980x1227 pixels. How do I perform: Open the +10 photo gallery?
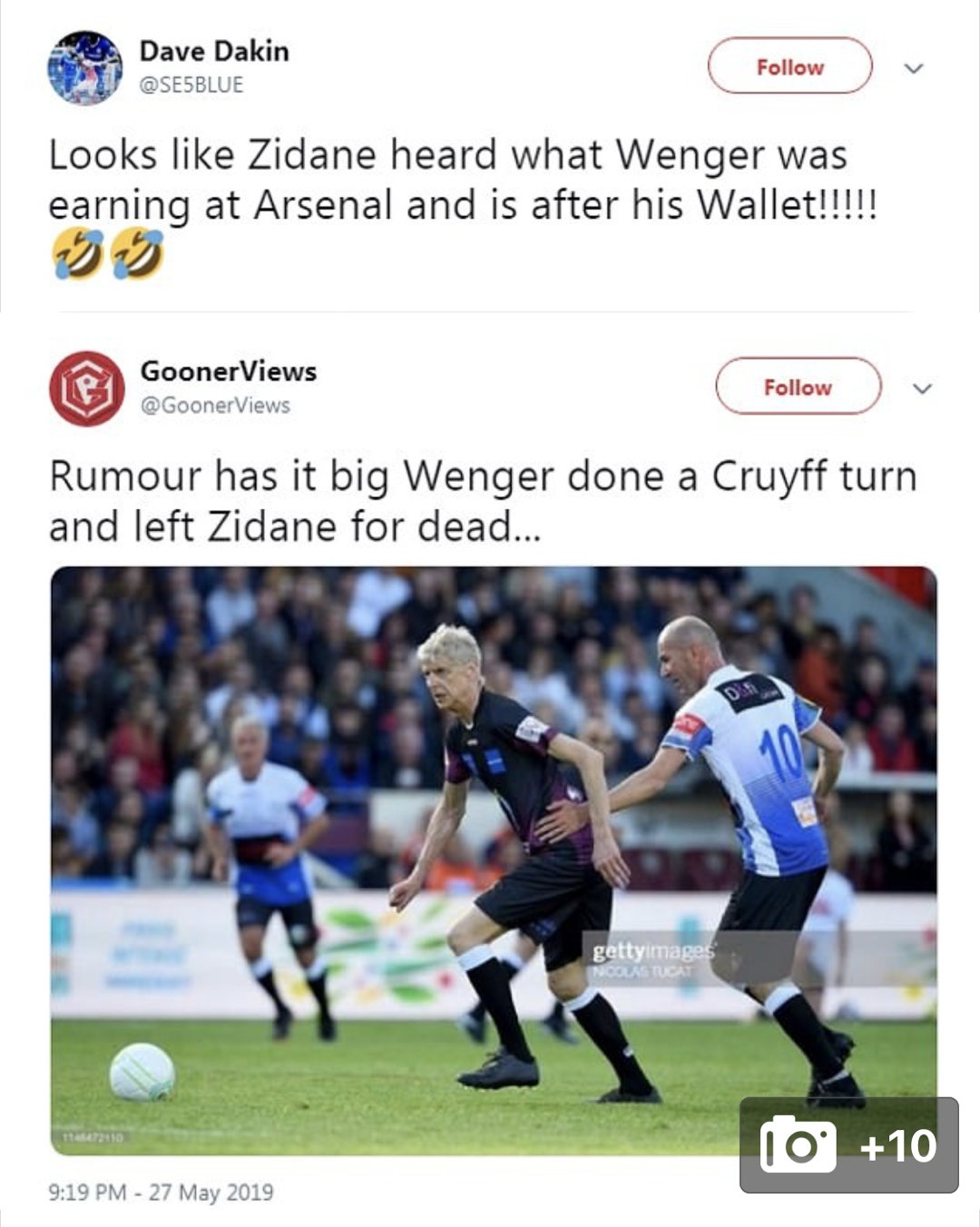[848, 1145]
